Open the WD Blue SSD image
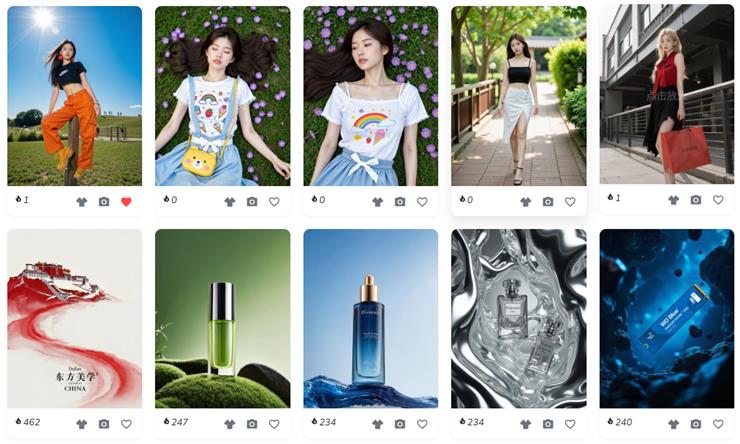 click(x=666, y=318)
